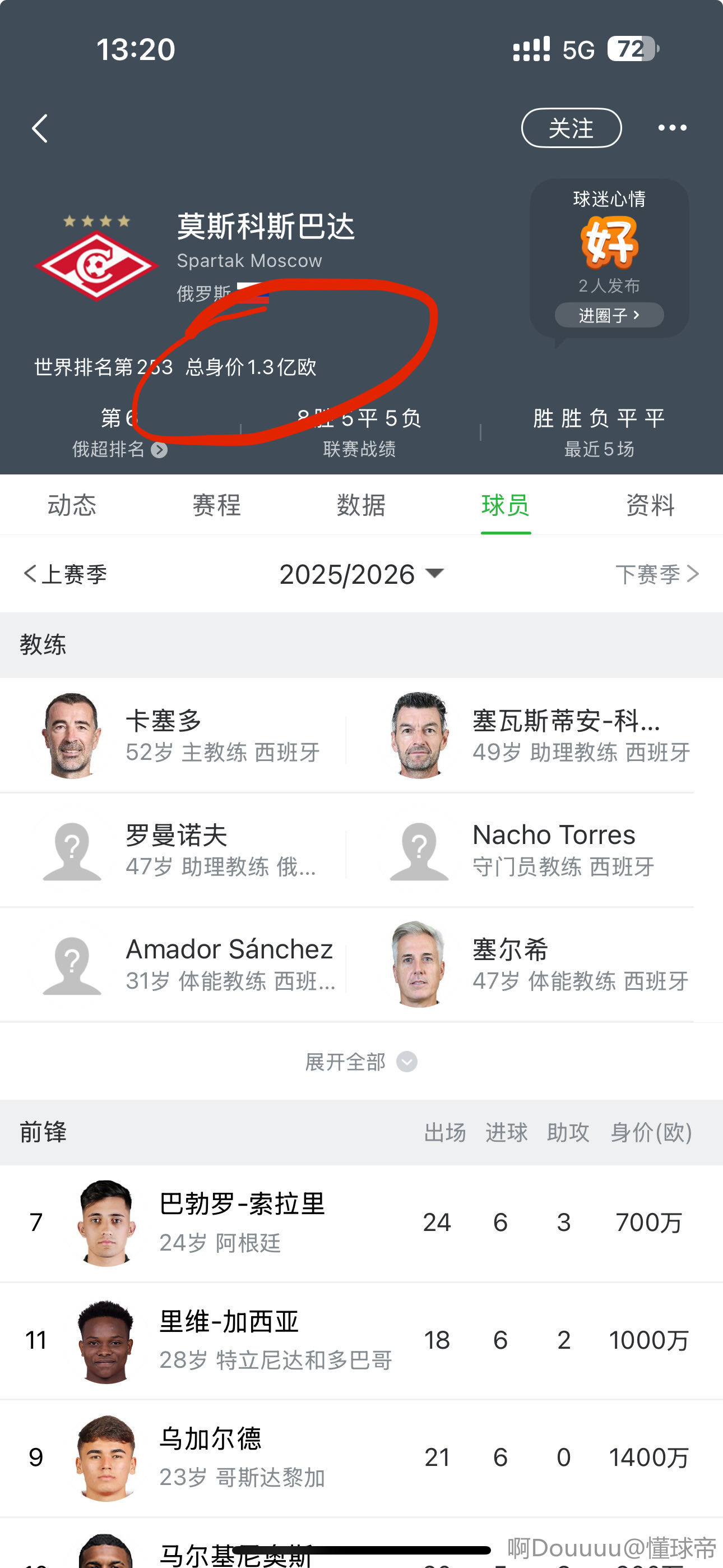723x1568 pixels.
Task: Open fitness coach 塞尔希's profile
Action: (536, 964)
